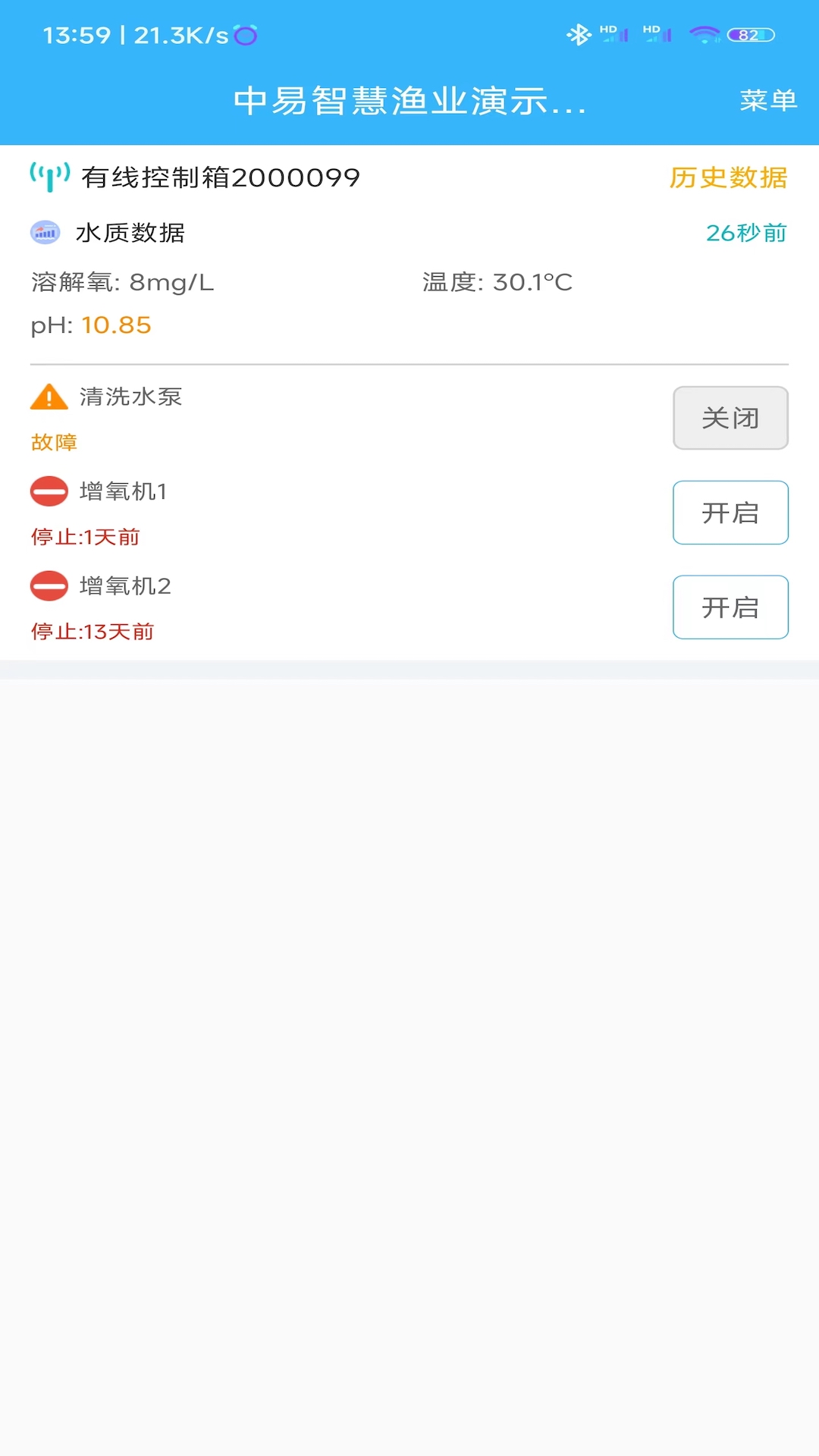Tap 关闭 for 清洗水泵
This screenshot has width=819, height=1456.
coord(730,418)
